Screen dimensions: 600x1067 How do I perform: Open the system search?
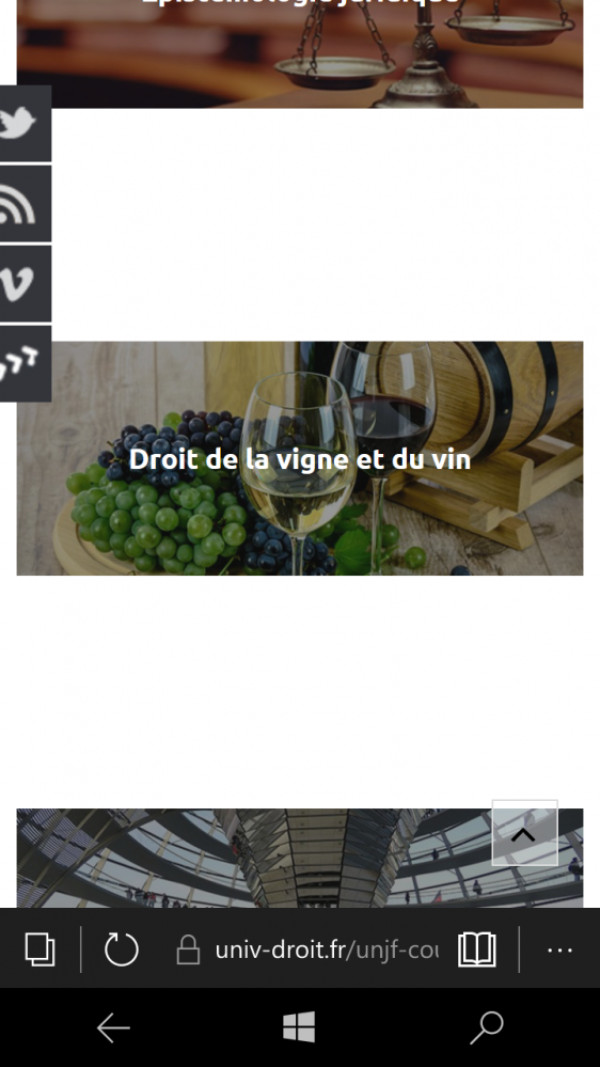click(486, 1027)
